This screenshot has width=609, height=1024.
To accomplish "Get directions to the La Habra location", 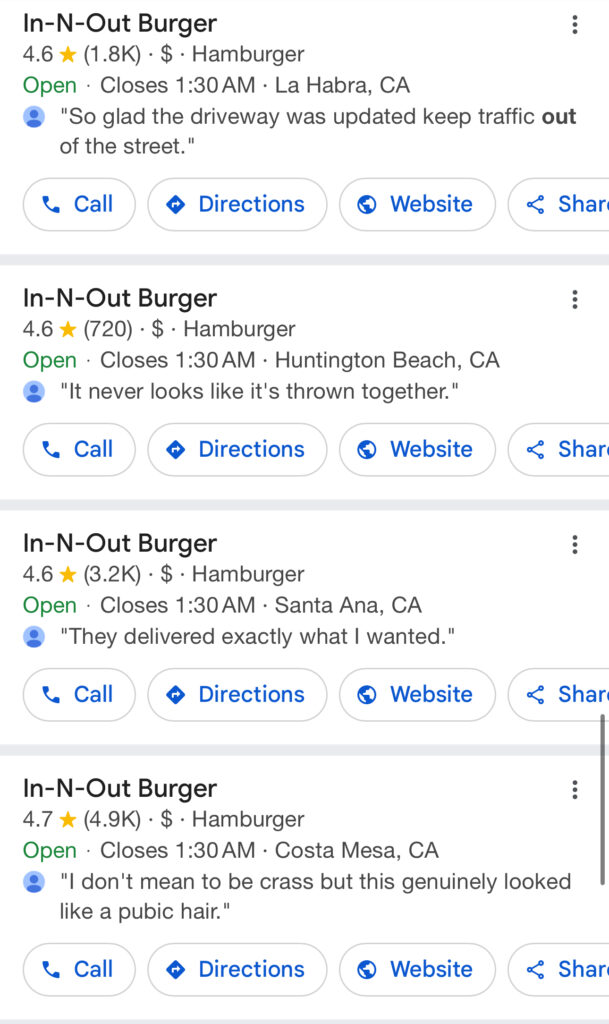I will pos(237,204).
